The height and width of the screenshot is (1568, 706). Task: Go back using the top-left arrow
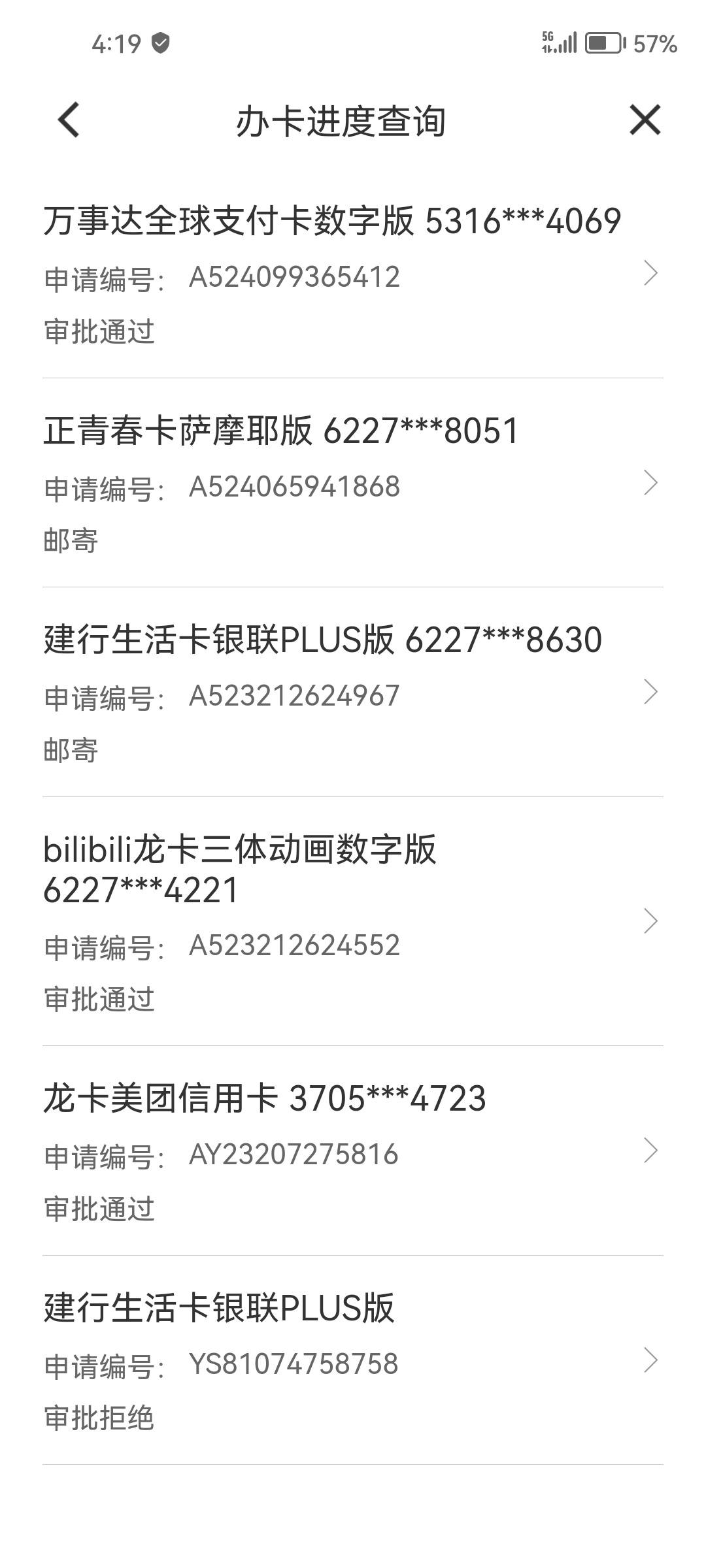(x=69, y=120)
